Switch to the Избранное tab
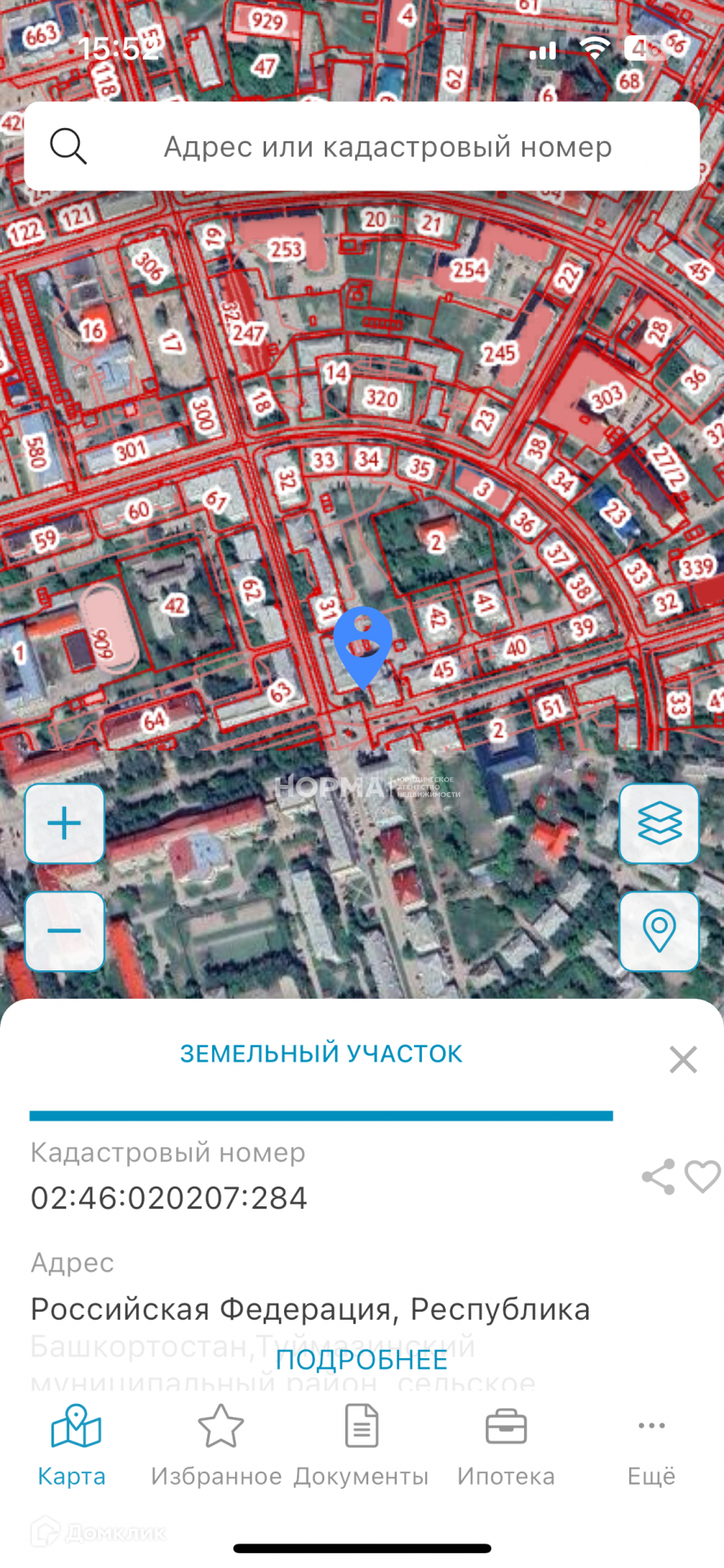Image resolution: width=724 pixels, height=1568 pixels. coord(217,1445)
